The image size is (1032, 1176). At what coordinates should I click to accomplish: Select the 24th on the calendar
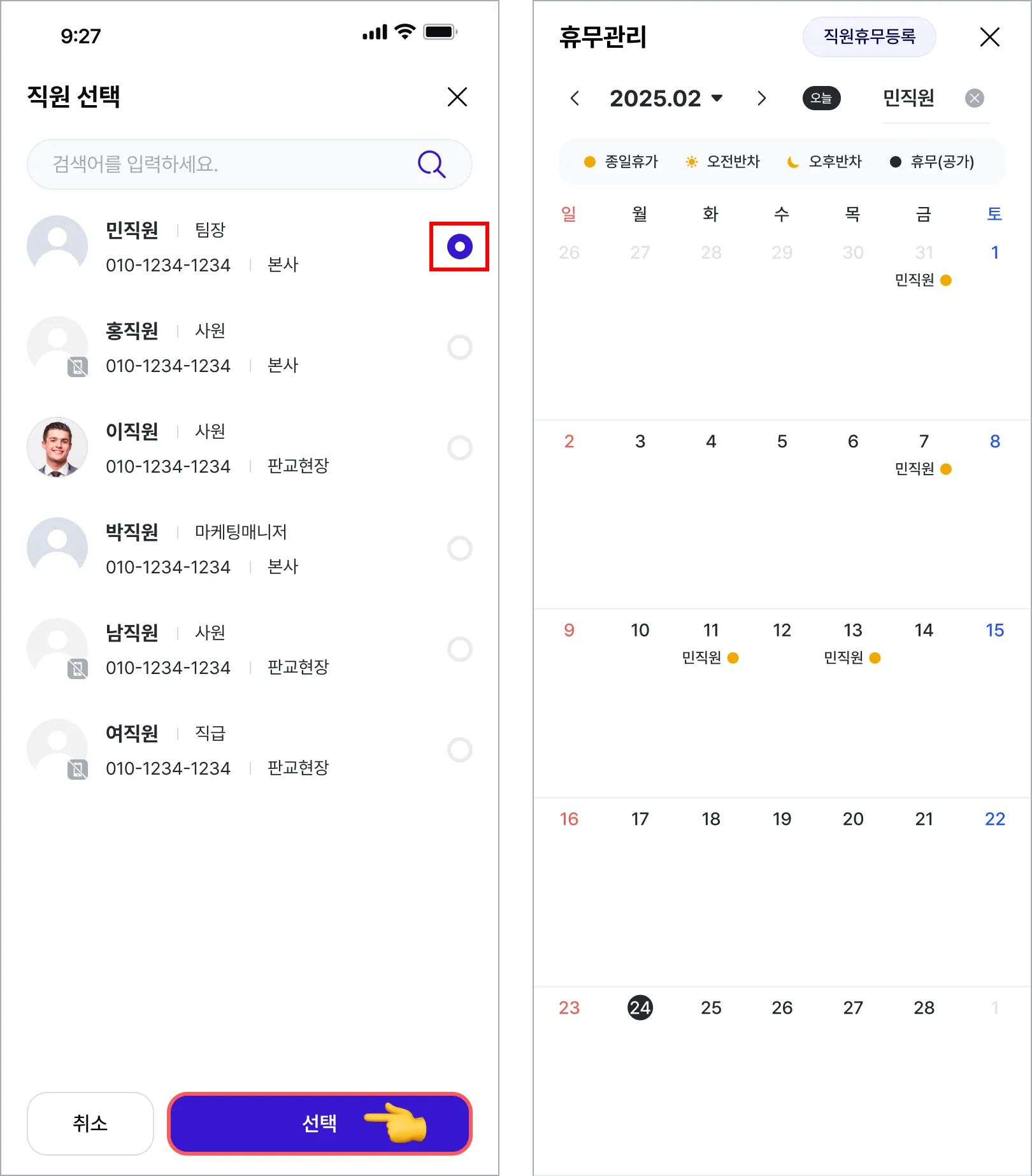click(640, 1007)
